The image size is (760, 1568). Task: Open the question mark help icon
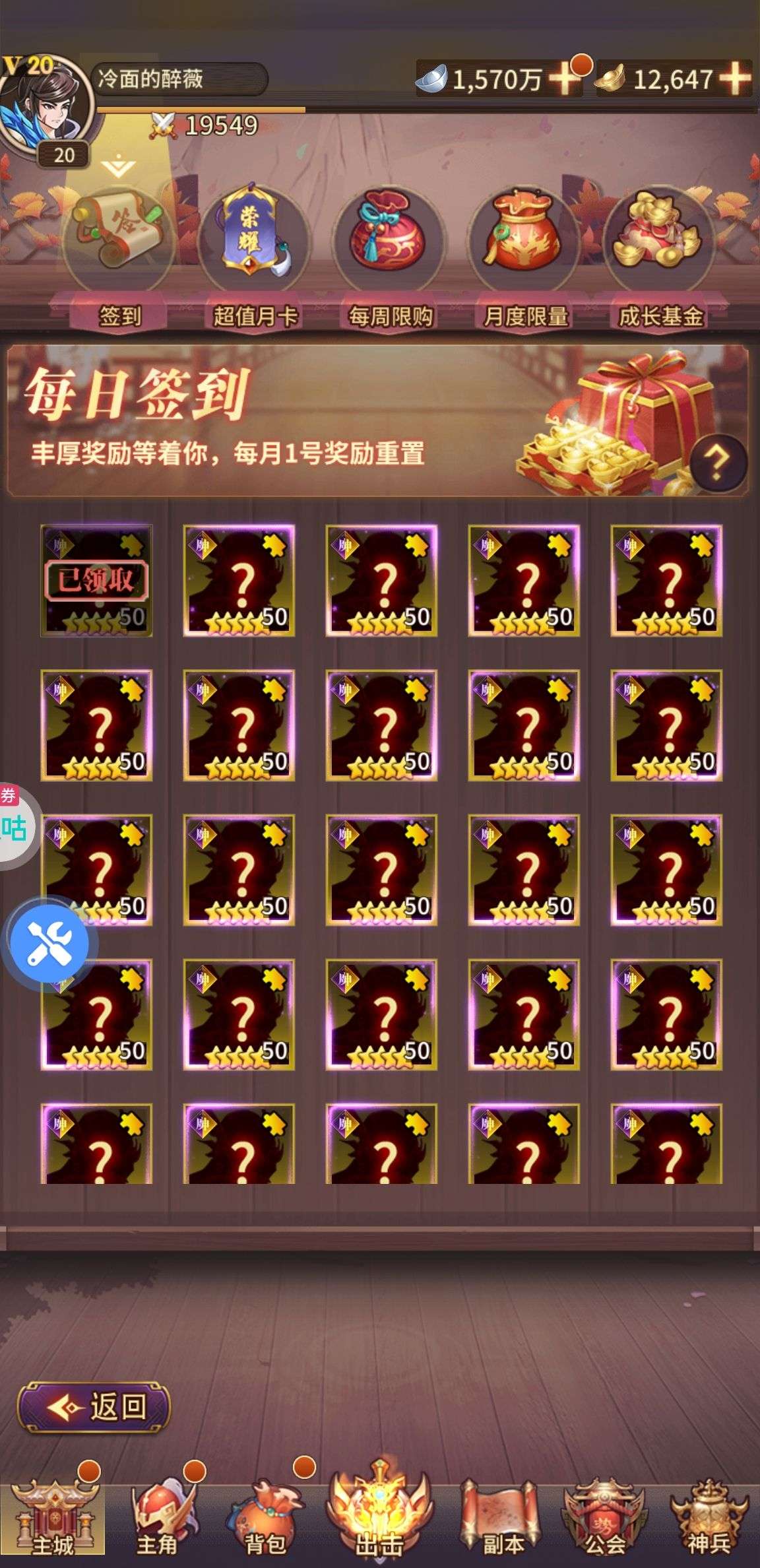718,461
